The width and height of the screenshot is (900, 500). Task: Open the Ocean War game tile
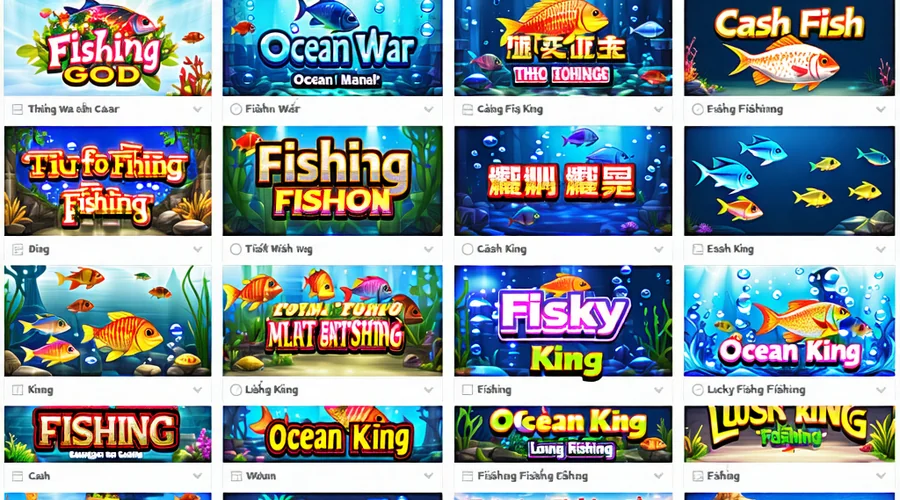(332, 48)
